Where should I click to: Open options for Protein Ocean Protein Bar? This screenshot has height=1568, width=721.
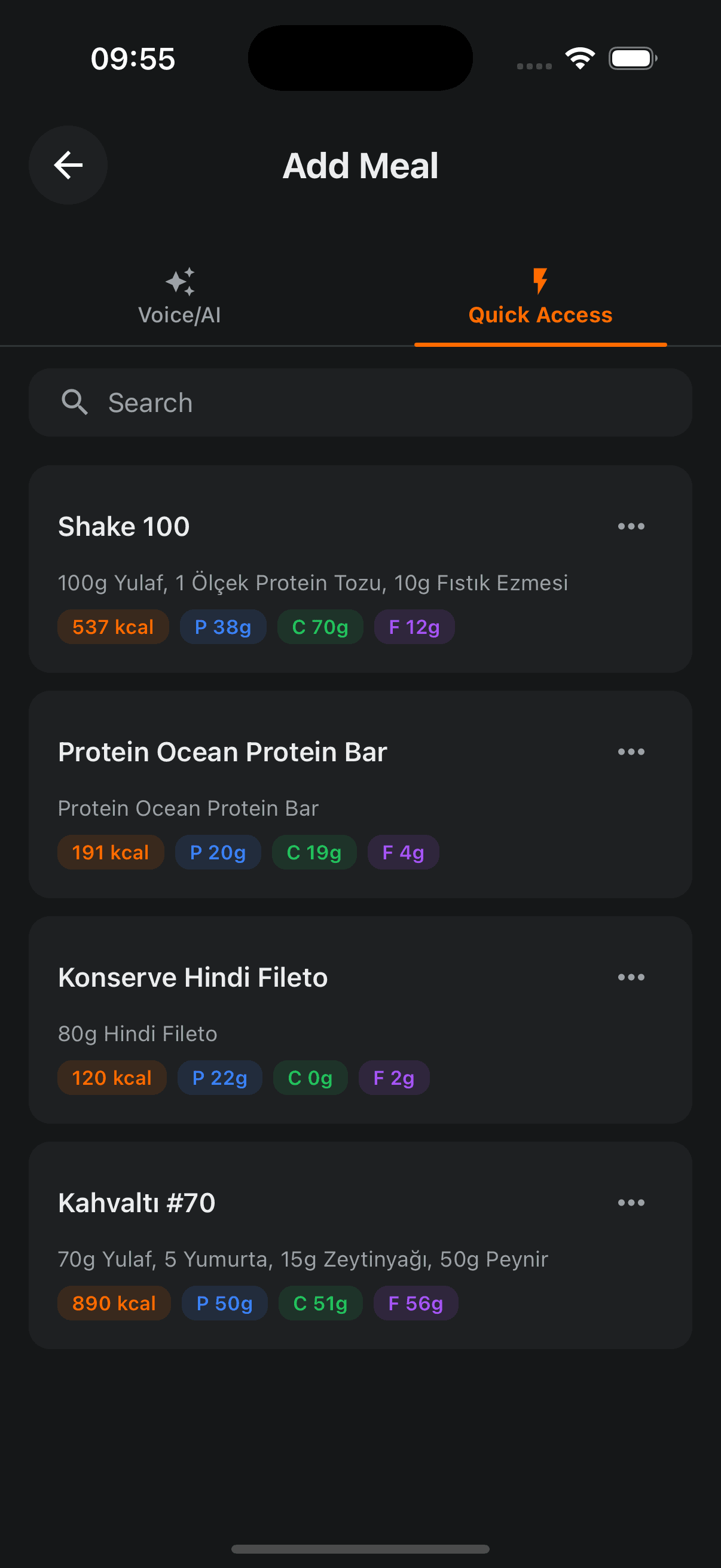pos(631,752)
